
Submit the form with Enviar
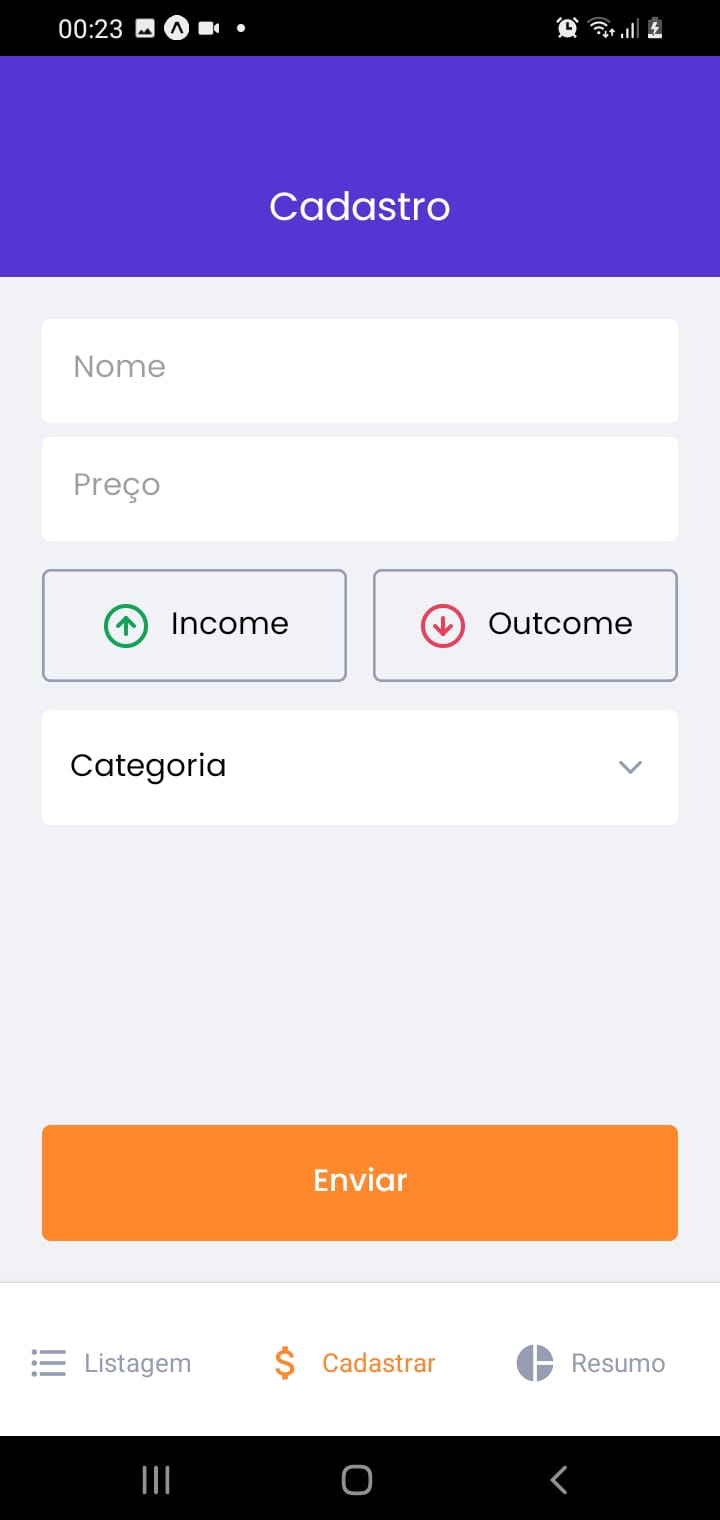[x=360, y=1182]
